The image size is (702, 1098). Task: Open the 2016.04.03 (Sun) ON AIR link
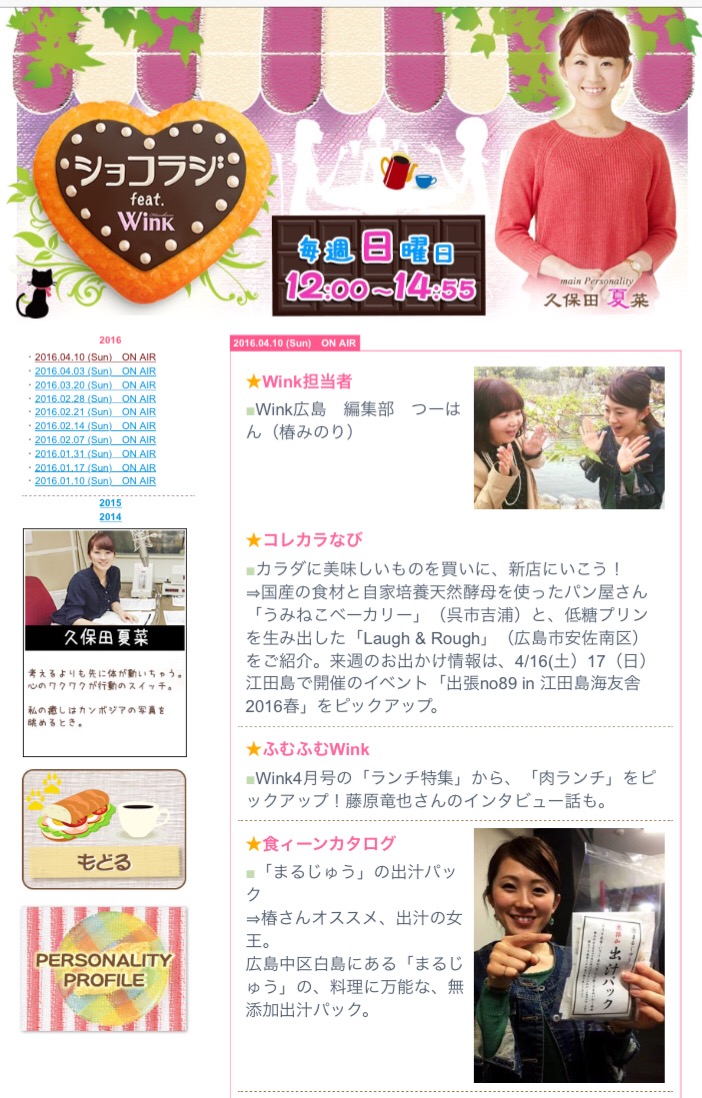[x=95, y=371]
